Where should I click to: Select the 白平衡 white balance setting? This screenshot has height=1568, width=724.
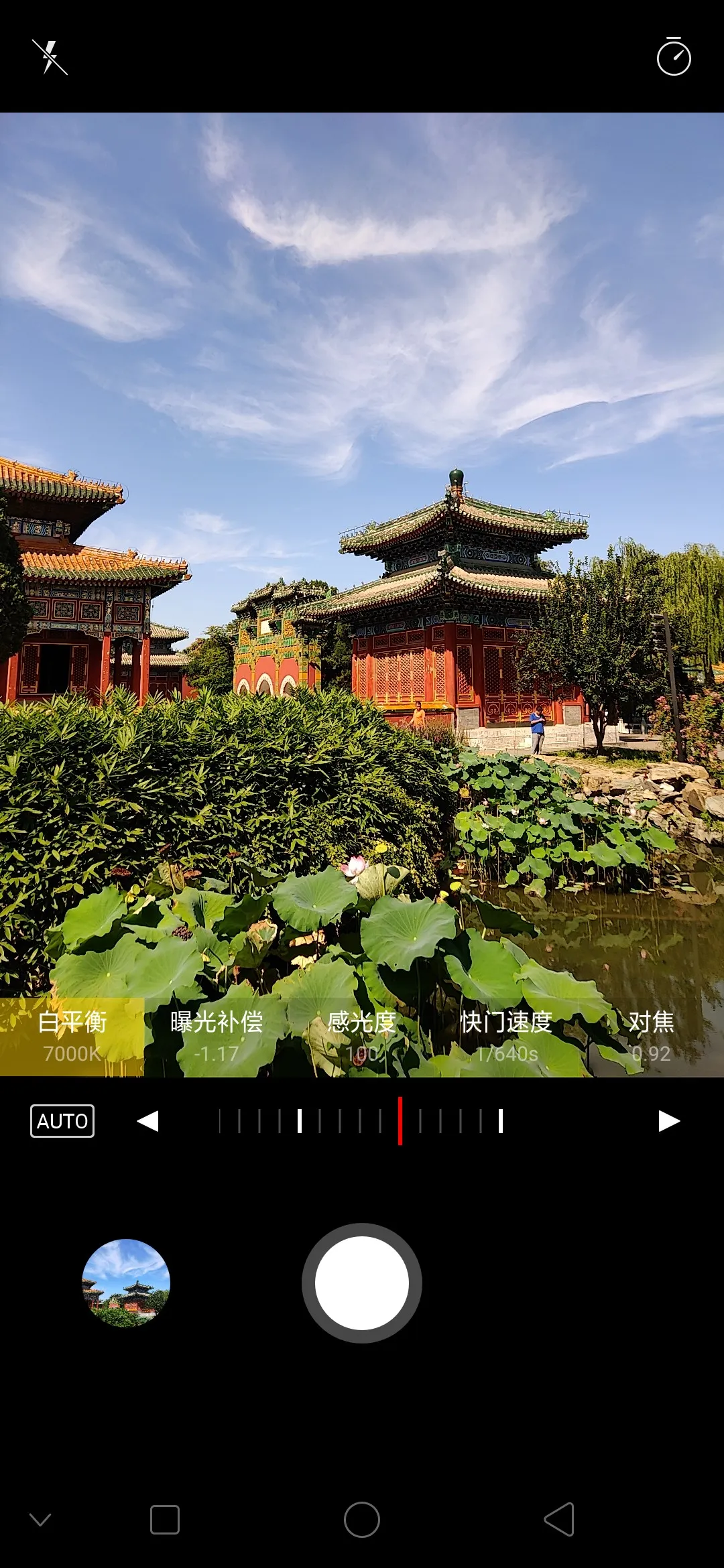tap(72, 1036)
